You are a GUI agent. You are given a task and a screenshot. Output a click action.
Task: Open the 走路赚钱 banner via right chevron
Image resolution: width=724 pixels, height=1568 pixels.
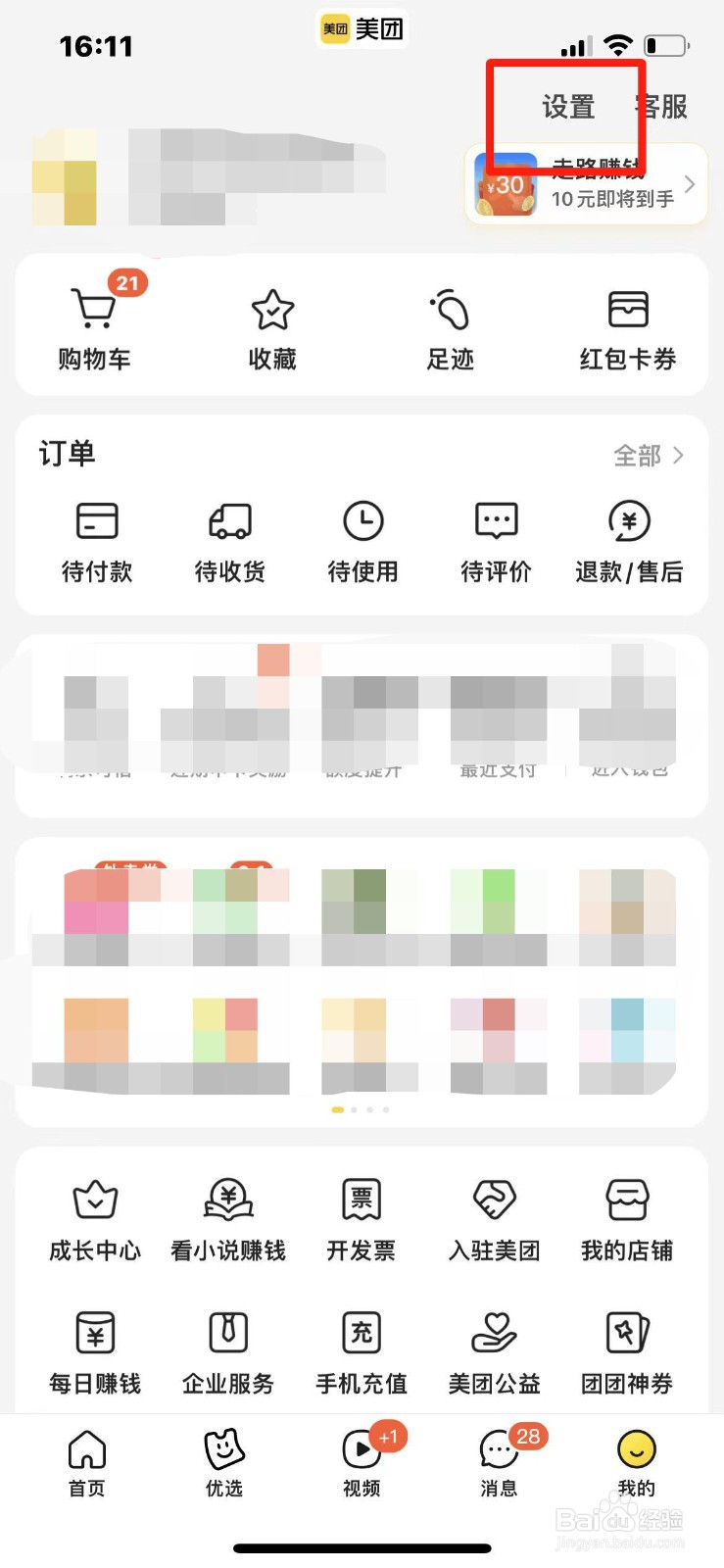(x=691, y=184)
